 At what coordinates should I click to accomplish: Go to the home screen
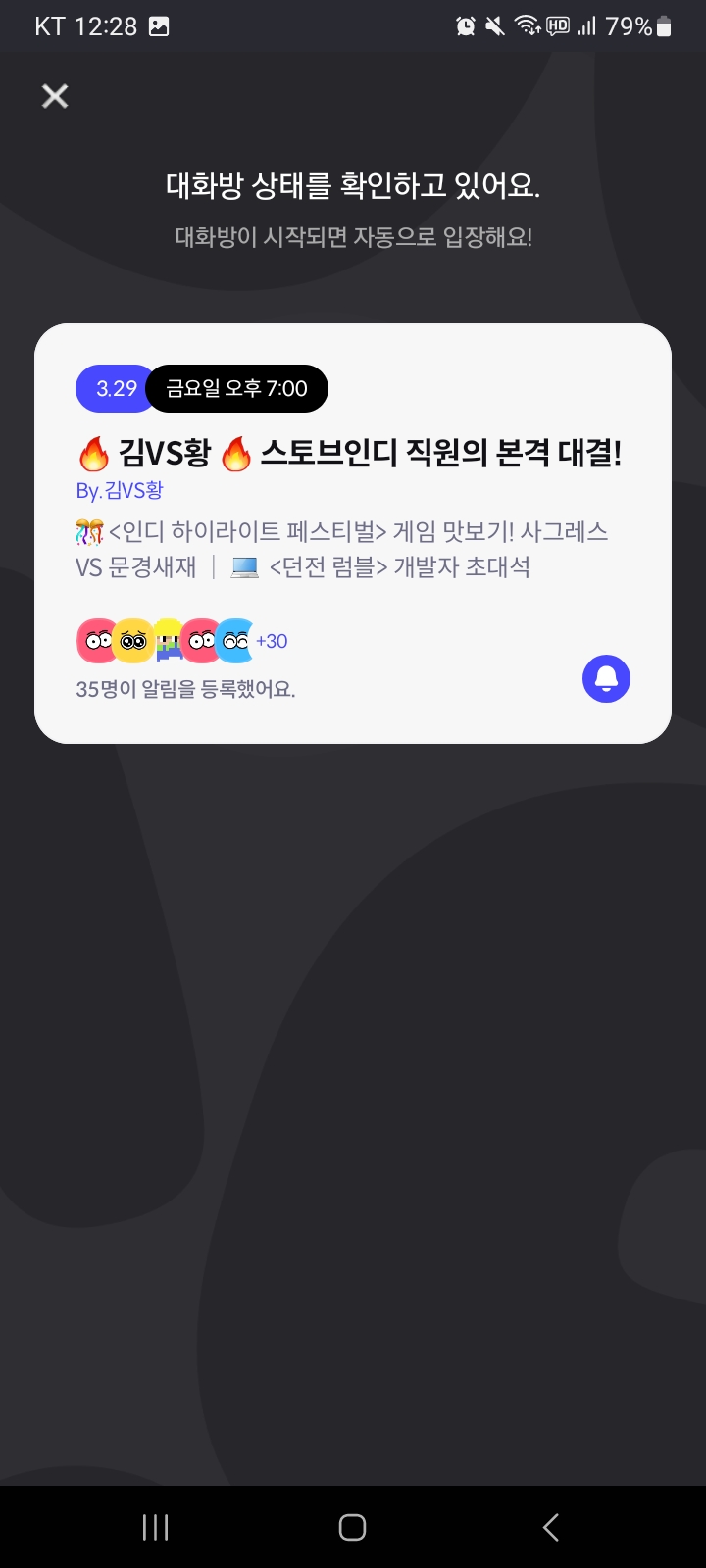352,1527
